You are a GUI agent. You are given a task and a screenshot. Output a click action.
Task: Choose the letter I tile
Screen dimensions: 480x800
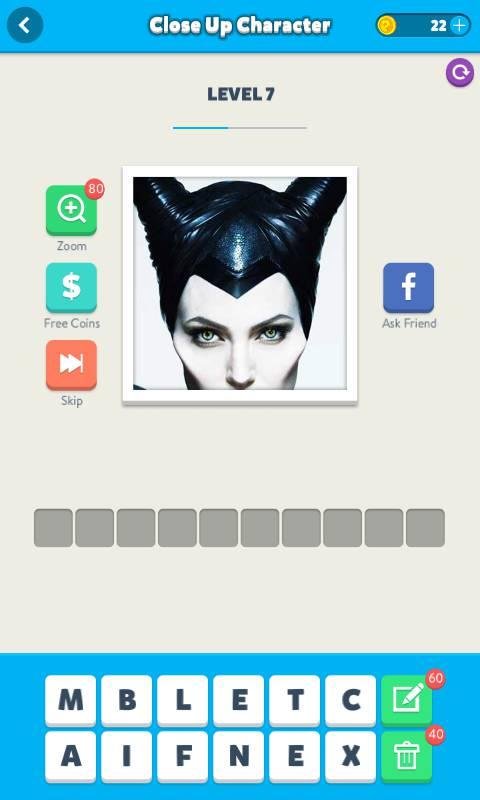click(127, 756)
